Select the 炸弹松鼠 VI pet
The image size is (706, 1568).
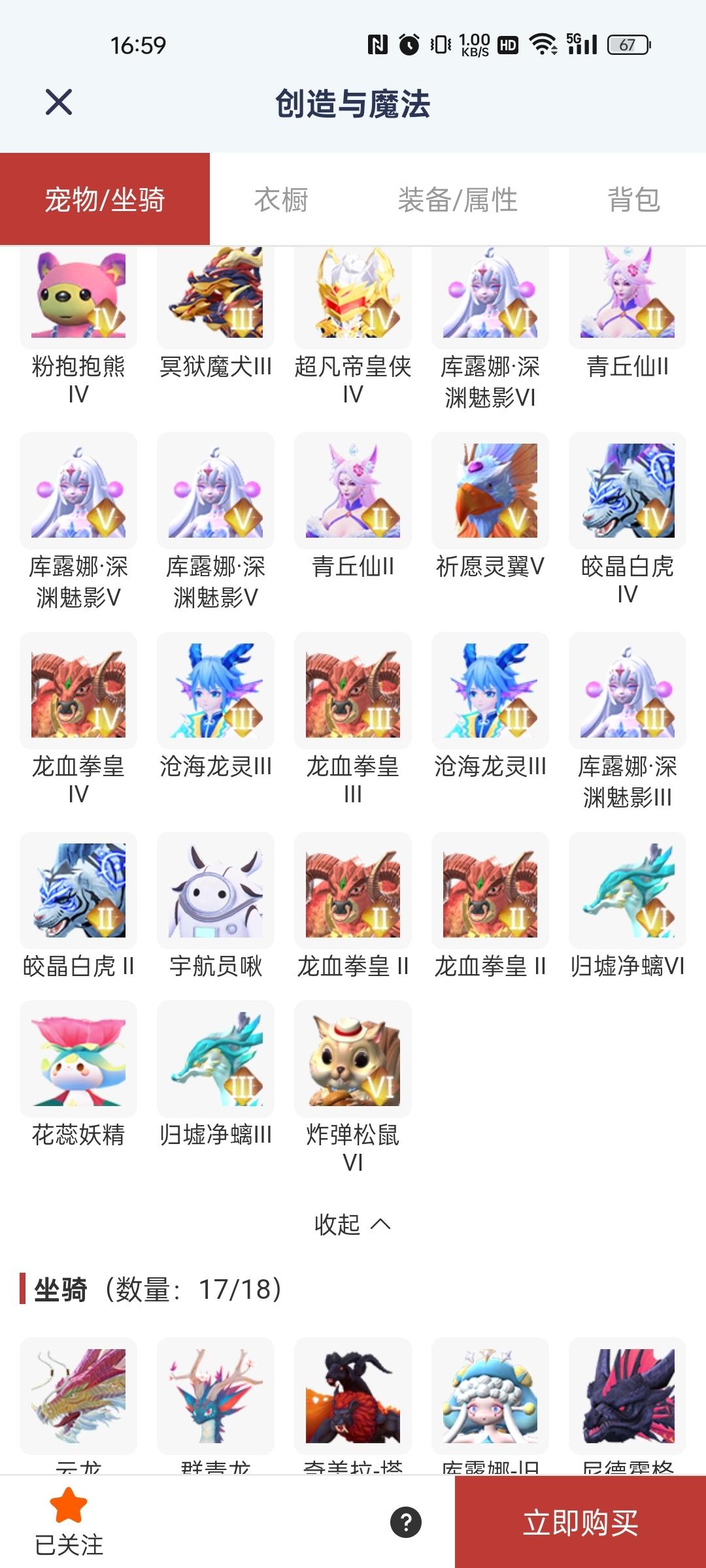(x=353, y=1060)
